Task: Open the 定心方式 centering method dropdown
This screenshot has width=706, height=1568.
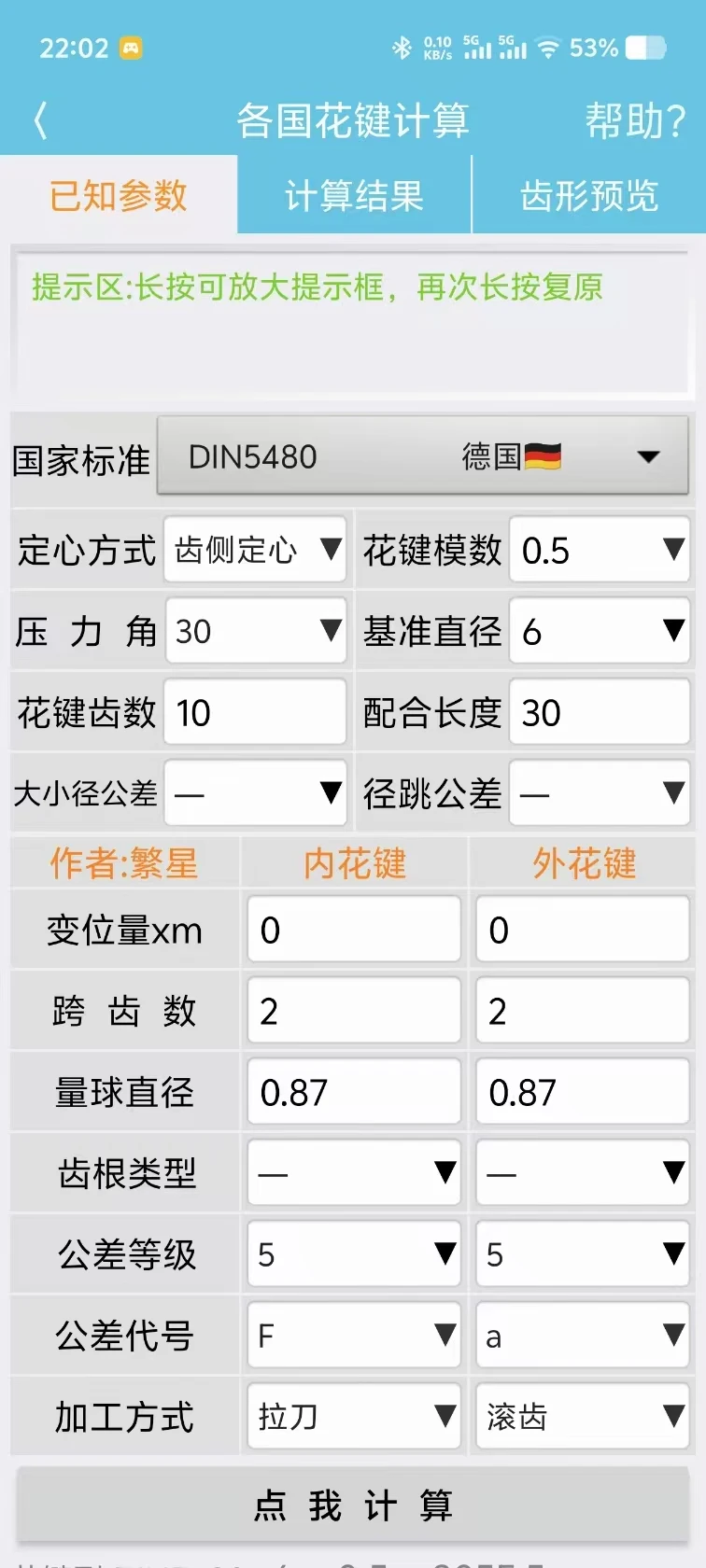Action: tap(254, 551)
